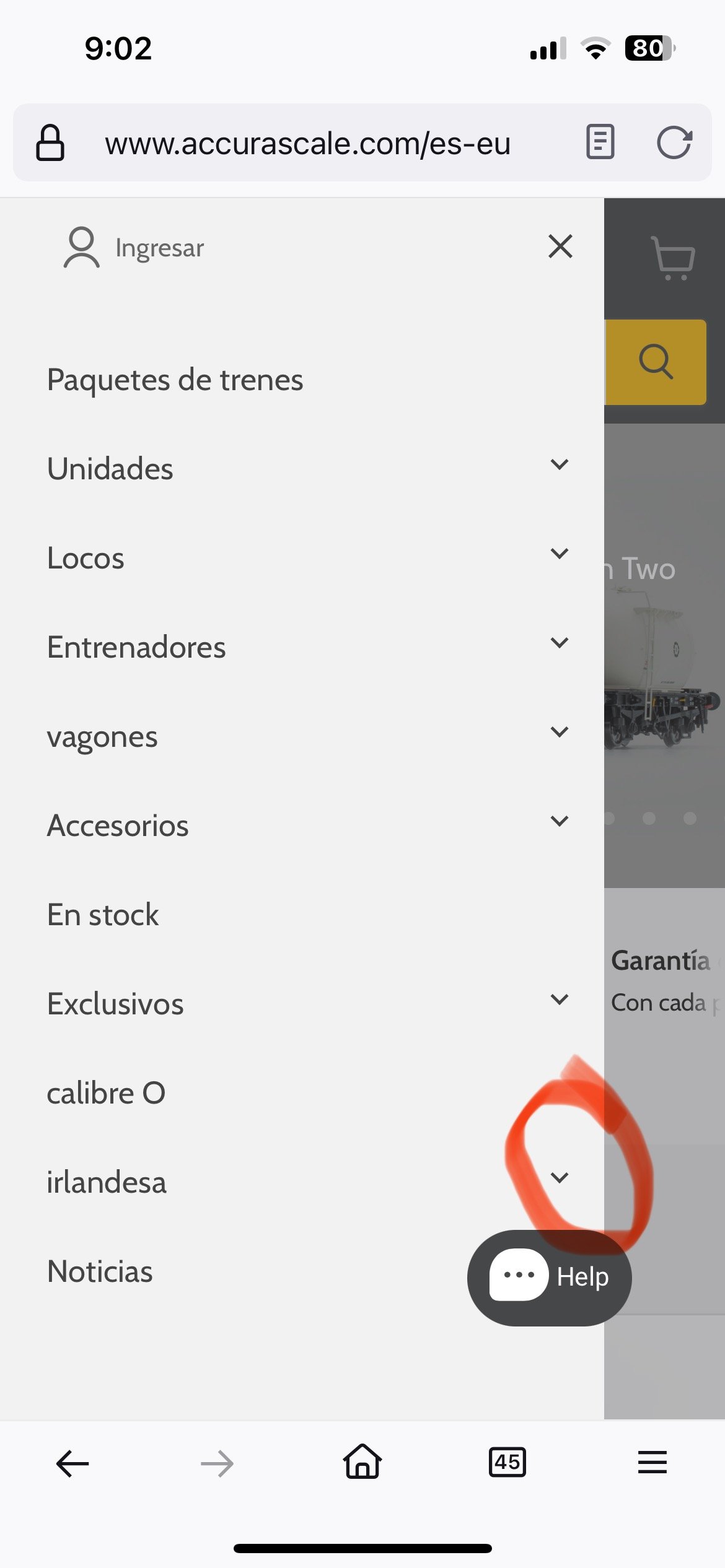The height and width of the screenshot is (1568, 725).
Task: Open Ingresar to sign in
Action: (x=134, y=248)
